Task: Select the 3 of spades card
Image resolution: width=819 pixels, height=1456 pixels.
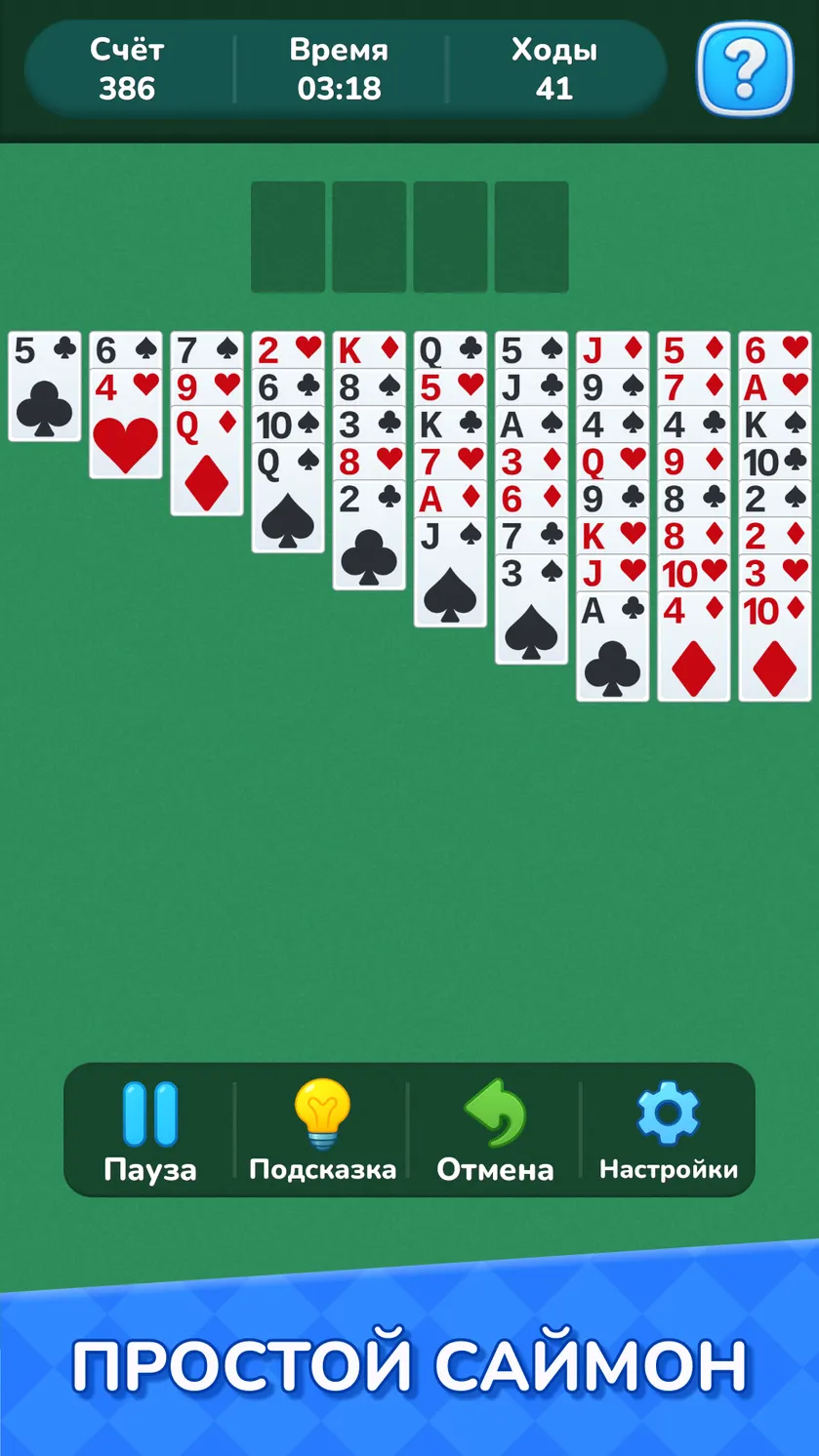Action: (531, 609)
